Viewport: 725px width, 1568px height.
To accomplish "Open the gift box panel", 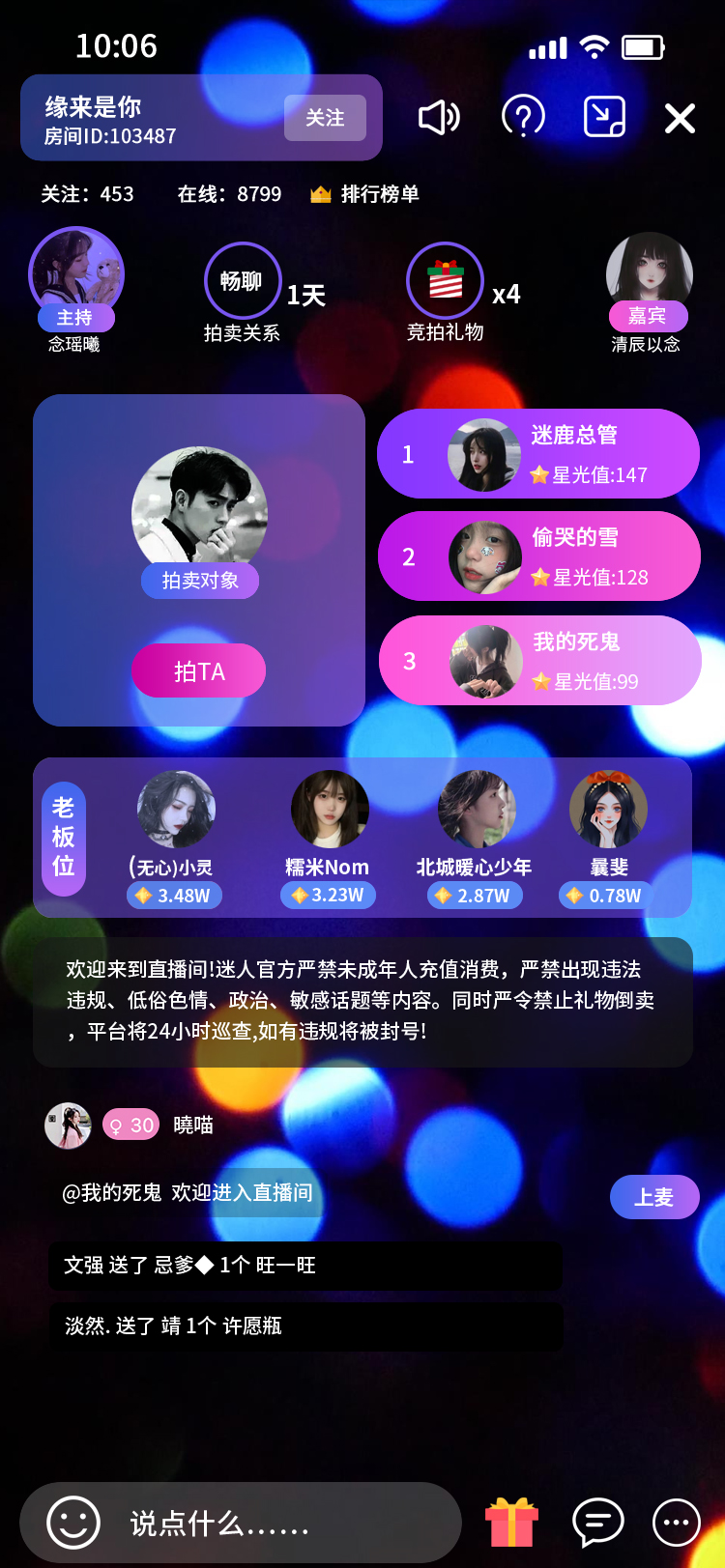I will tap(511, 1523).
